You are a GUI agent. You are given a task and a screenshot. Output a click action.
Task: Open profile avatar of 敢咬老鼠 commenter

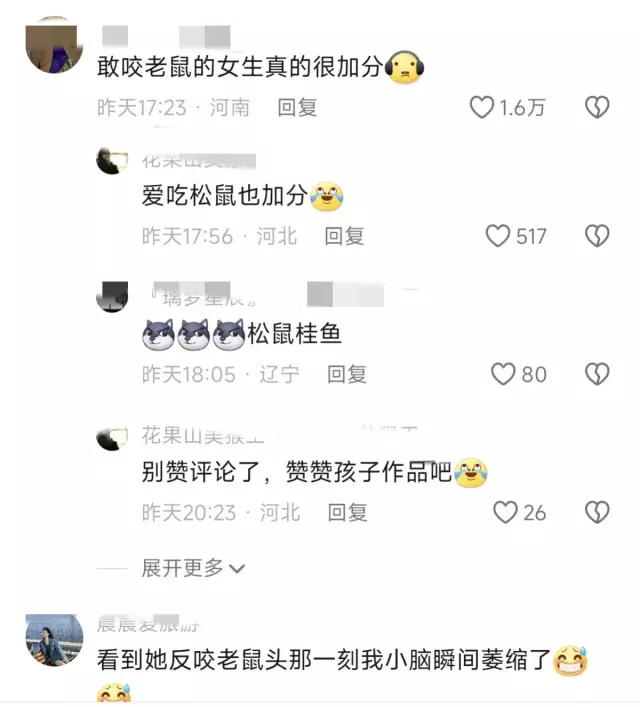tap(53, 45)
